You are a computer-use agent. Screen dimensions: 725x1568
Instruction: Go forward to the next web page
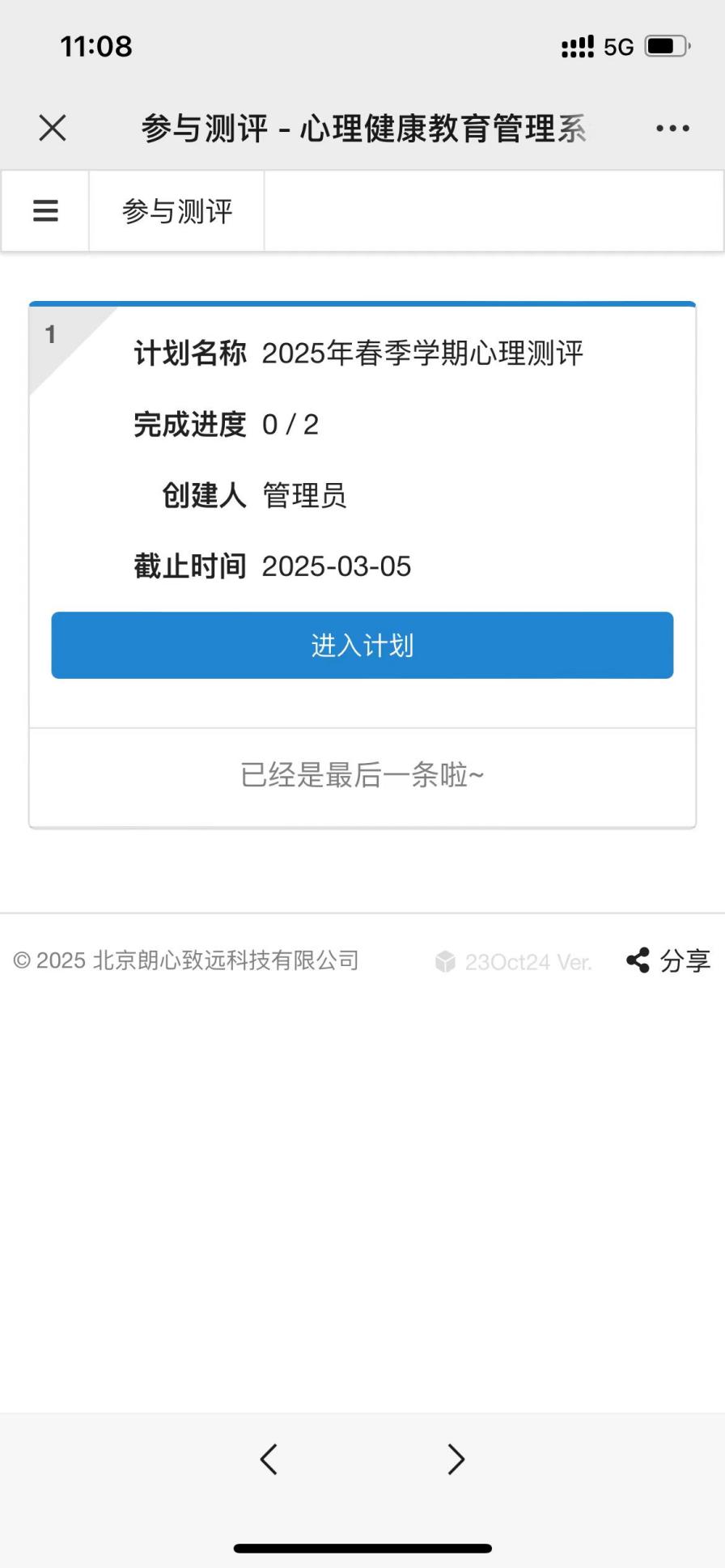(456, 1459)
